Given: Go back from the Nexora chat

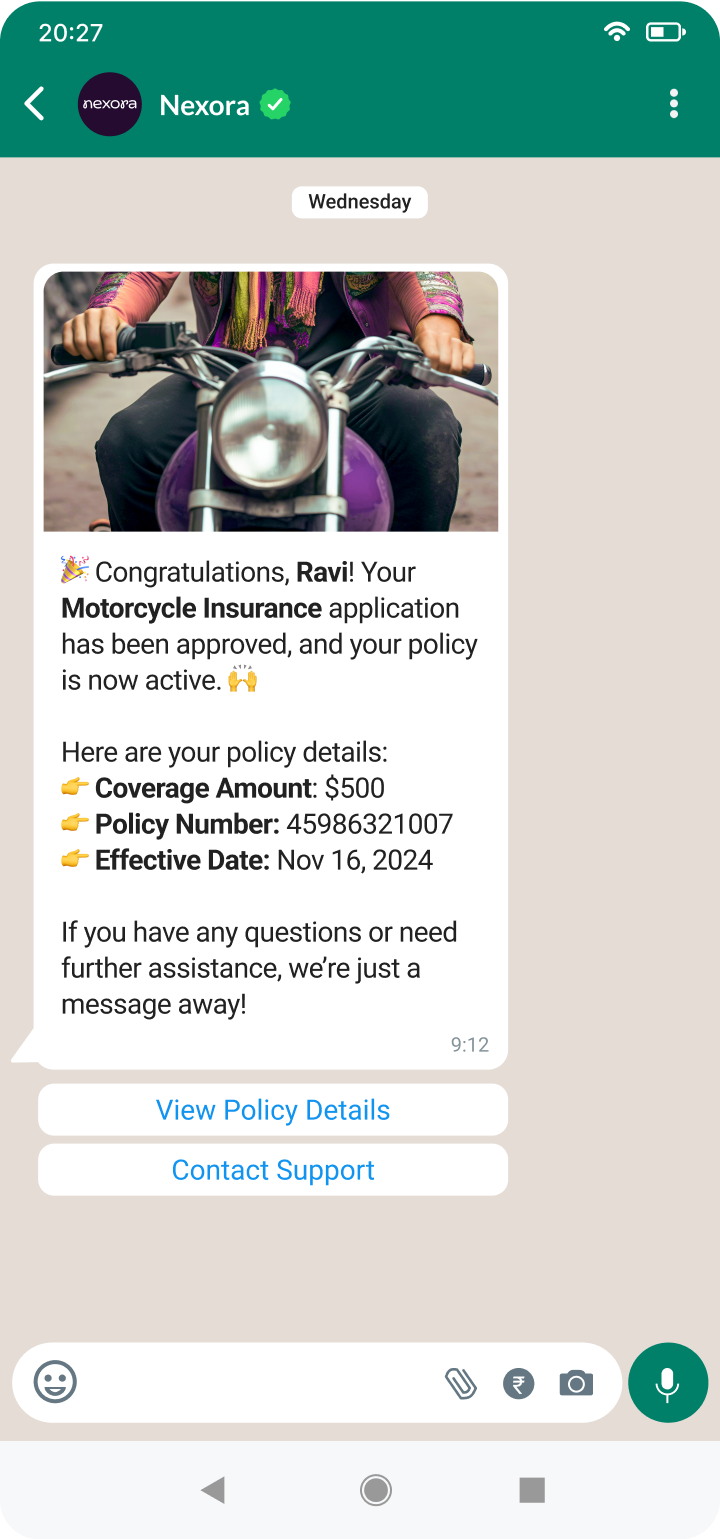Looking at the screenshot, I should coord(35,104).
